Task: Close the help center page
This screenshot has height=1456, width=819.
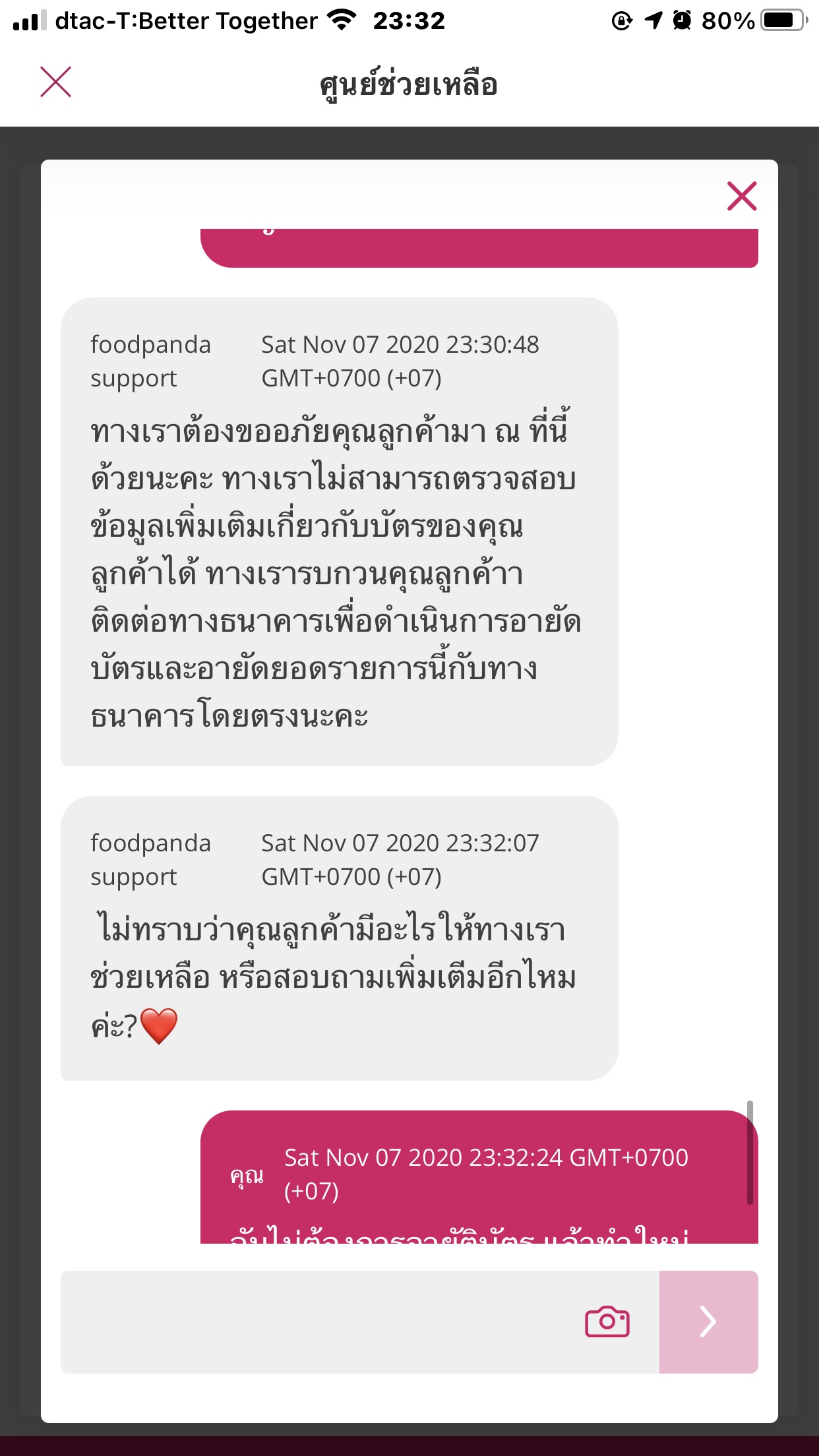Action: click(x=55, y=82)
